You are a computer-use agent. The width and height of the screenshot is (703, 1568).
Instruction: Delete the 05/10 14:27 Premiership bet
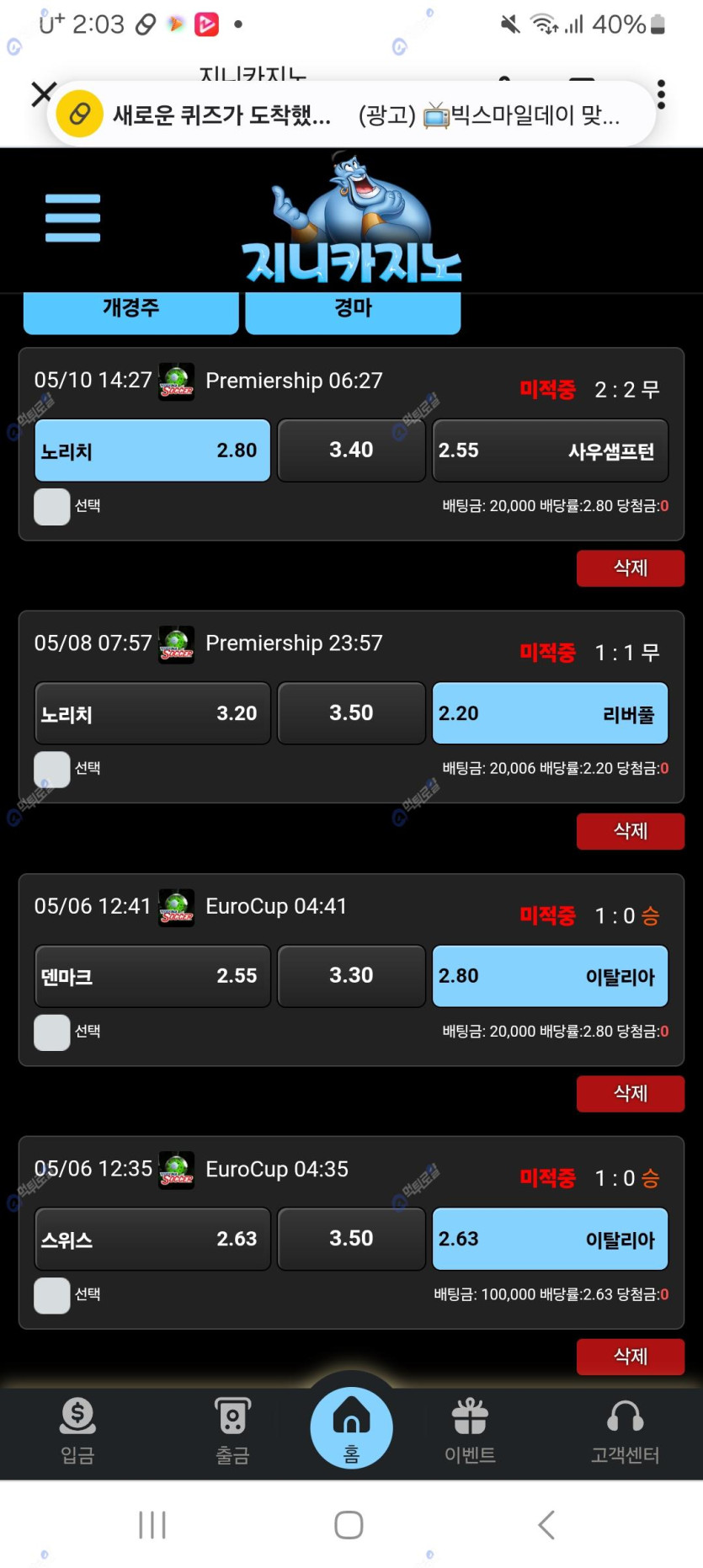[630, 568]
